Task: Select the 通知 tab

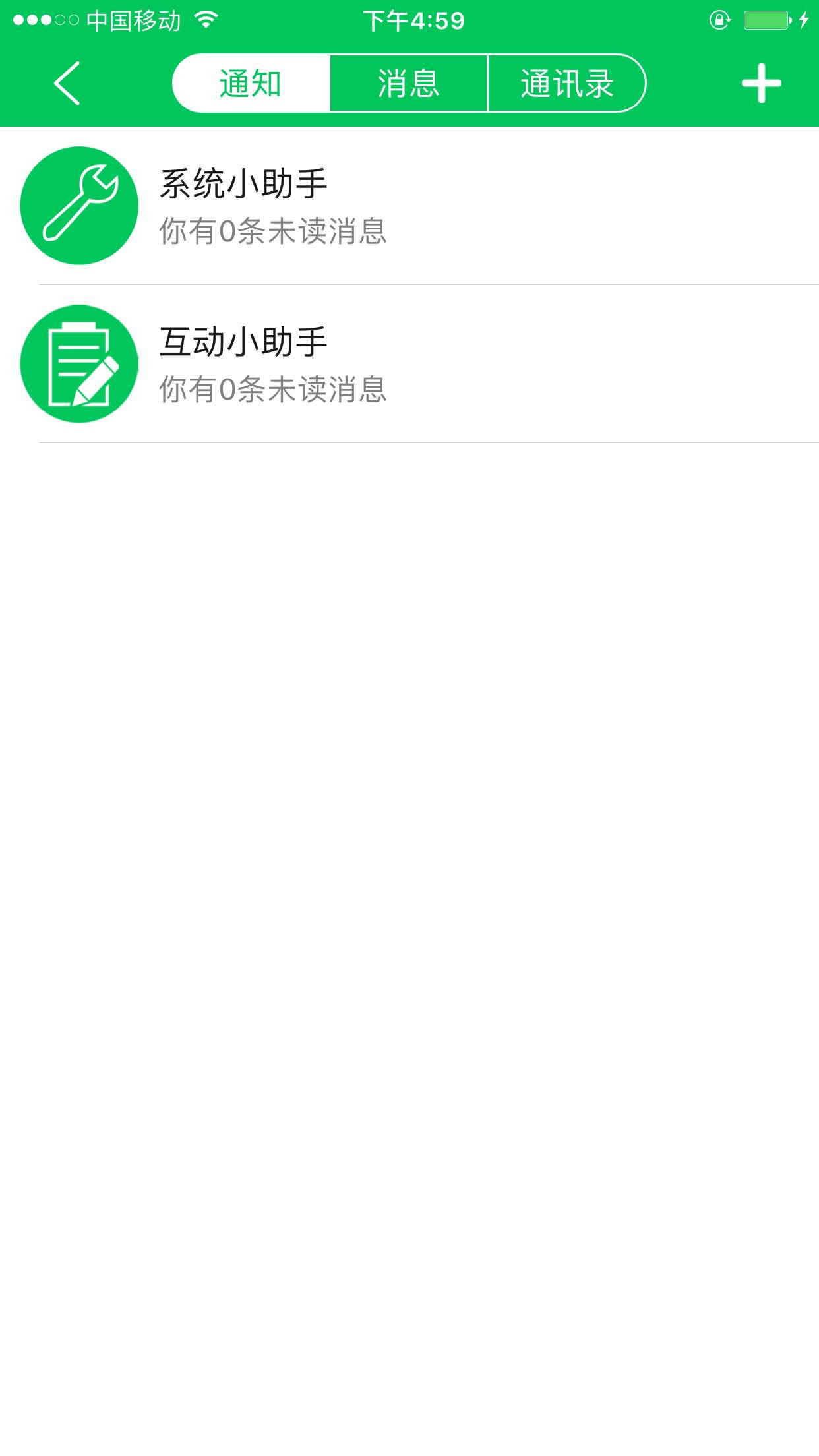Action: click(x=251, y=83)
